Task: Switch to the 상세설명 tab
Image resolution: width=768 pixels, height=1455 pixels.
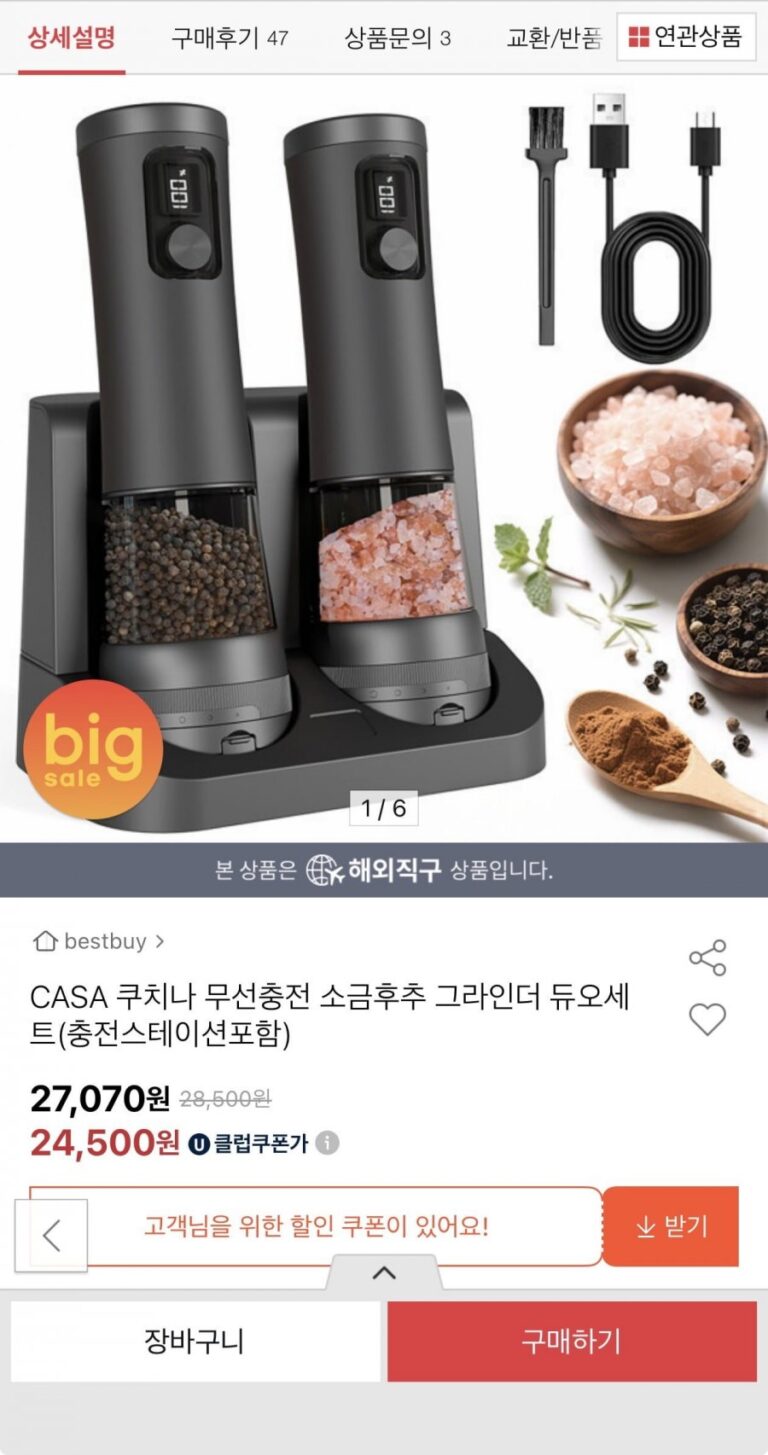Action: pyautogui.click(x=71, y=38)
